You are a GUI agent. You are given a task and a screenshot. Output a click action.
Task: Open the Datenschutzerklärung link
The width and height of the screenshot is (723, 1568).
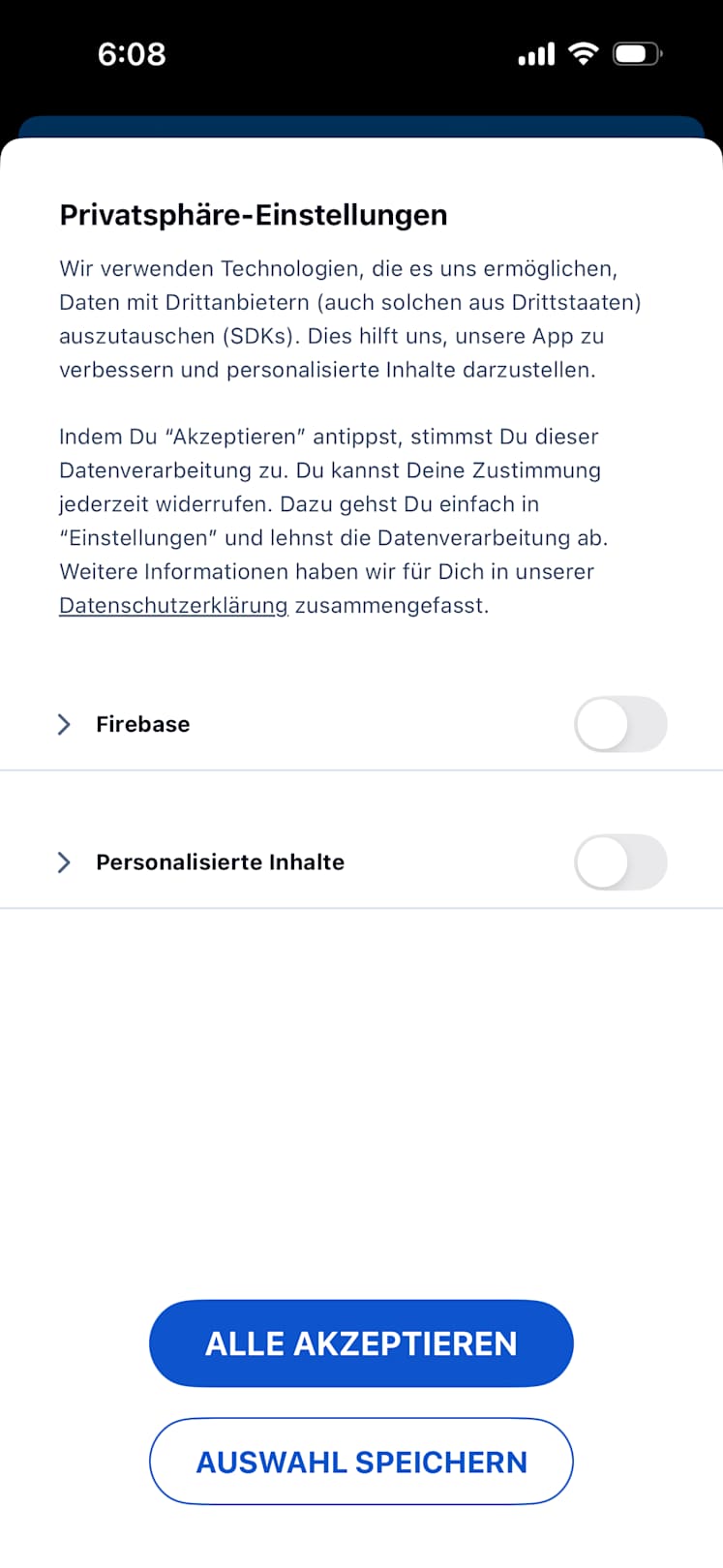(173, 606)
